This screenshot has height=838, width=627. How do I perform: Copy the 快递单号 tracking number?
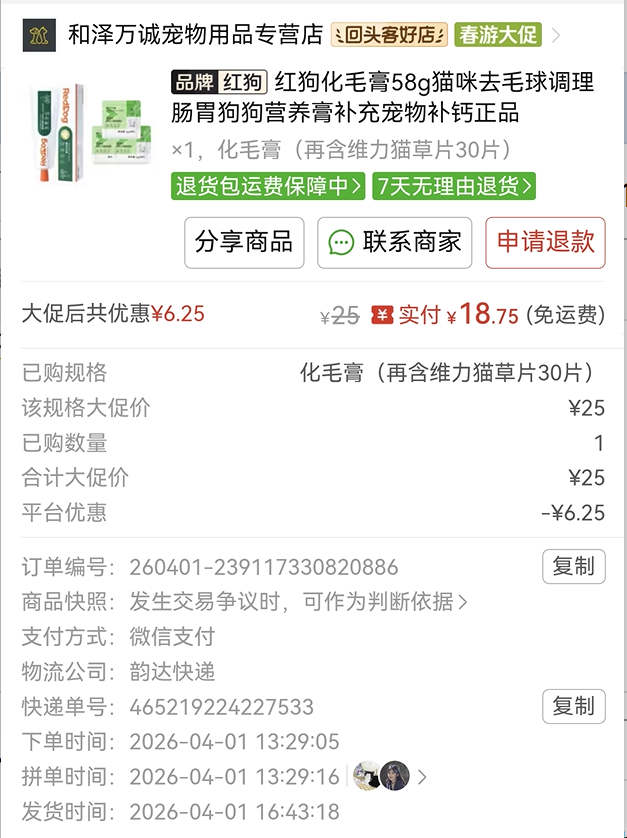(x=573, y=706)
